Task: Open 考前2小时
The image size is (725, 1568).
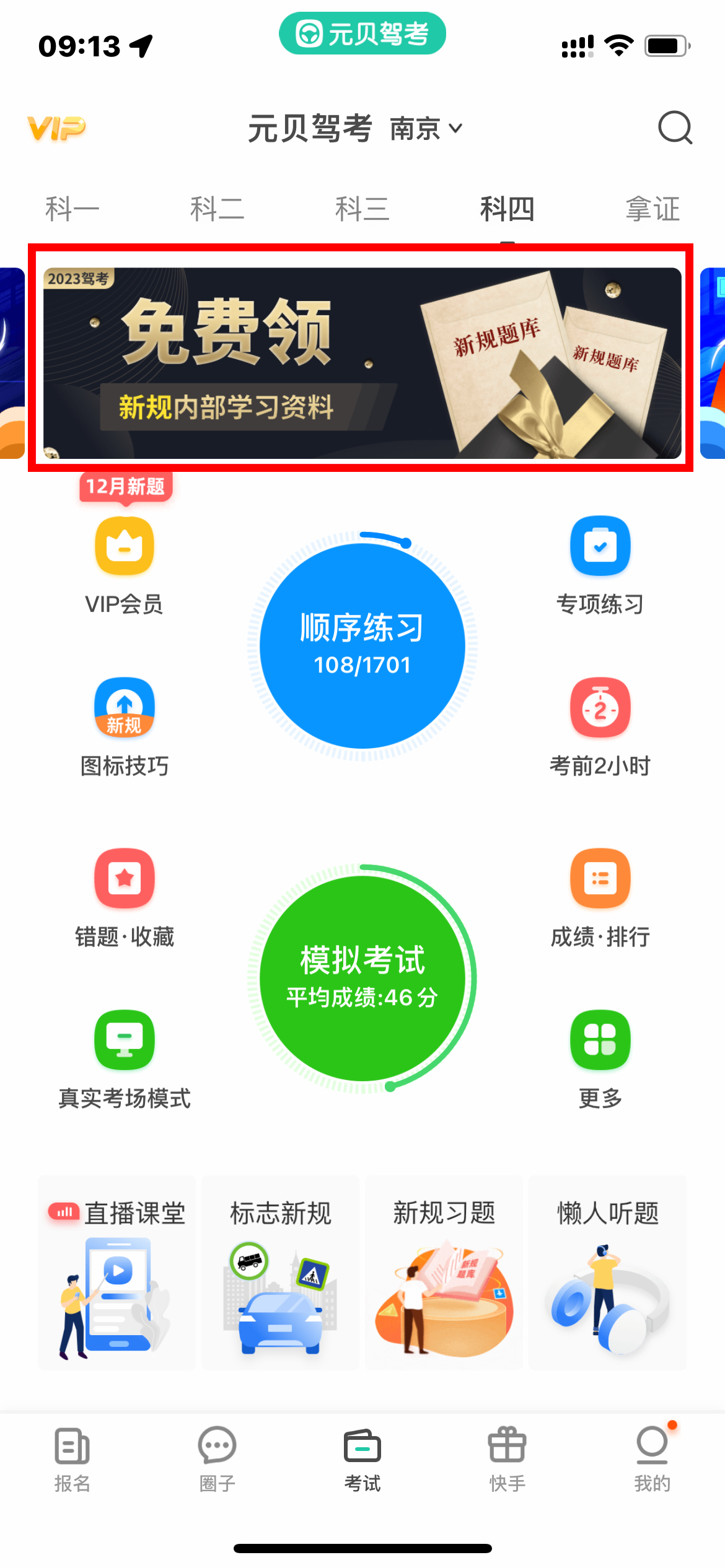Action: coord(600,726)
